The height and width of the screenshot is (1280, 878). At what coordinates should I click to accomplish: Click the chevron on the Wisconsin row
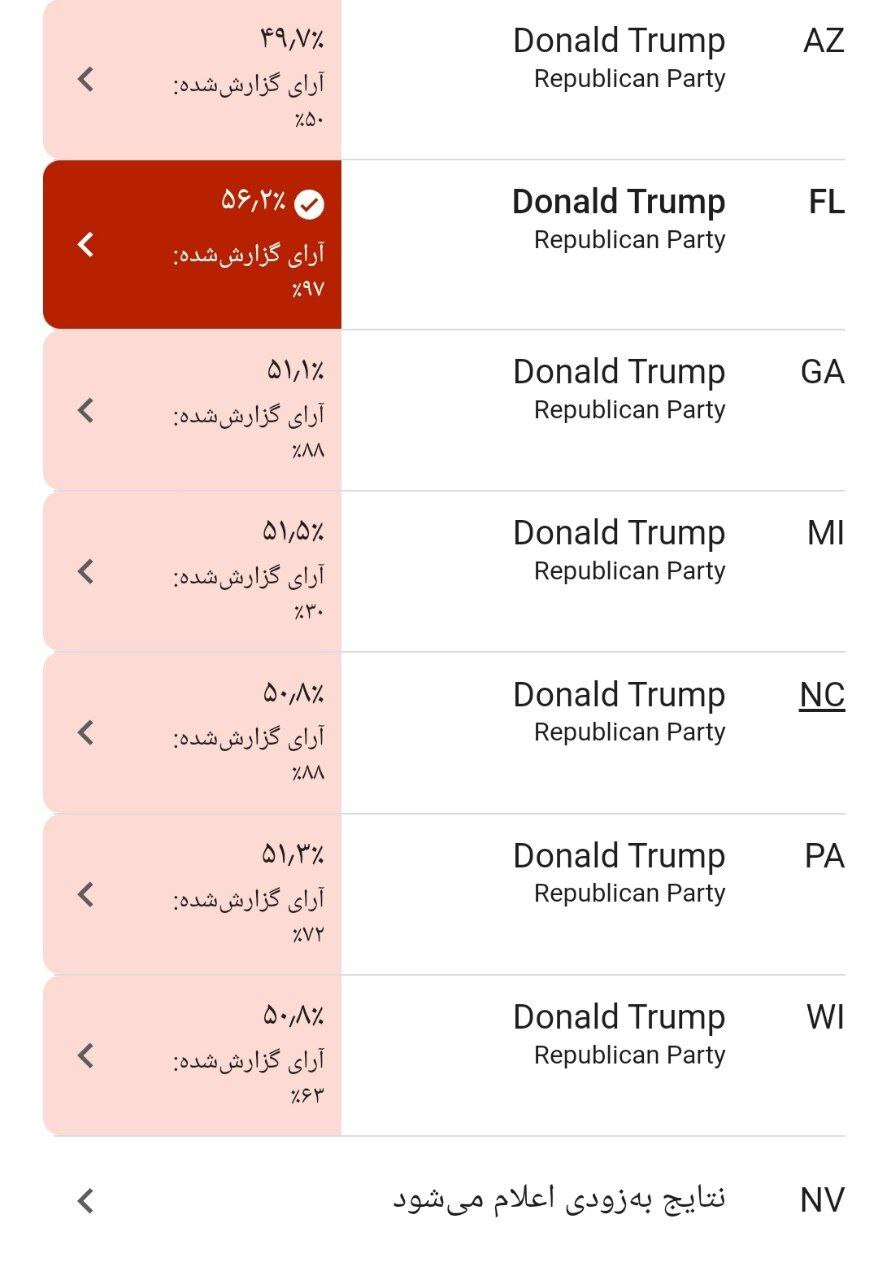85,1056
